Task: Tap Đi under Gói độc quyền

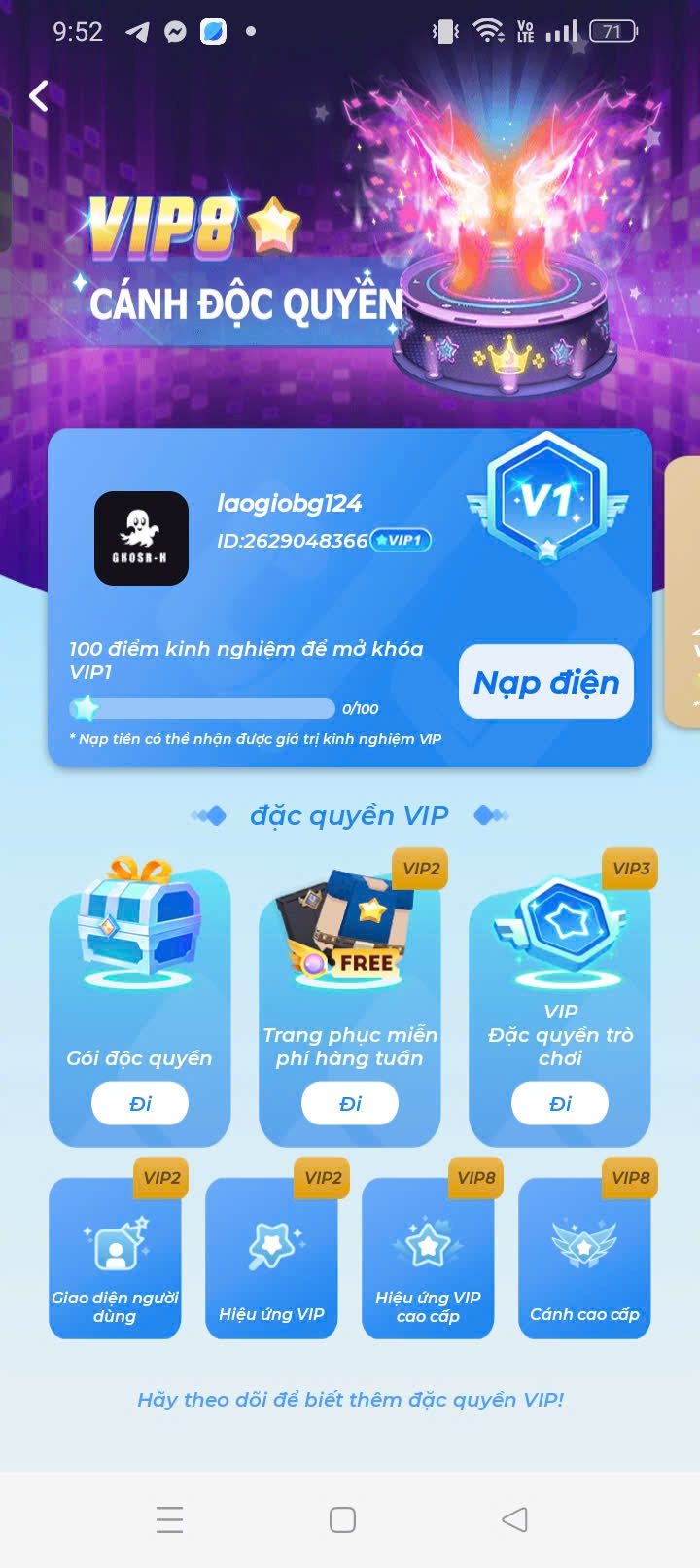Action: [140, 1103]
